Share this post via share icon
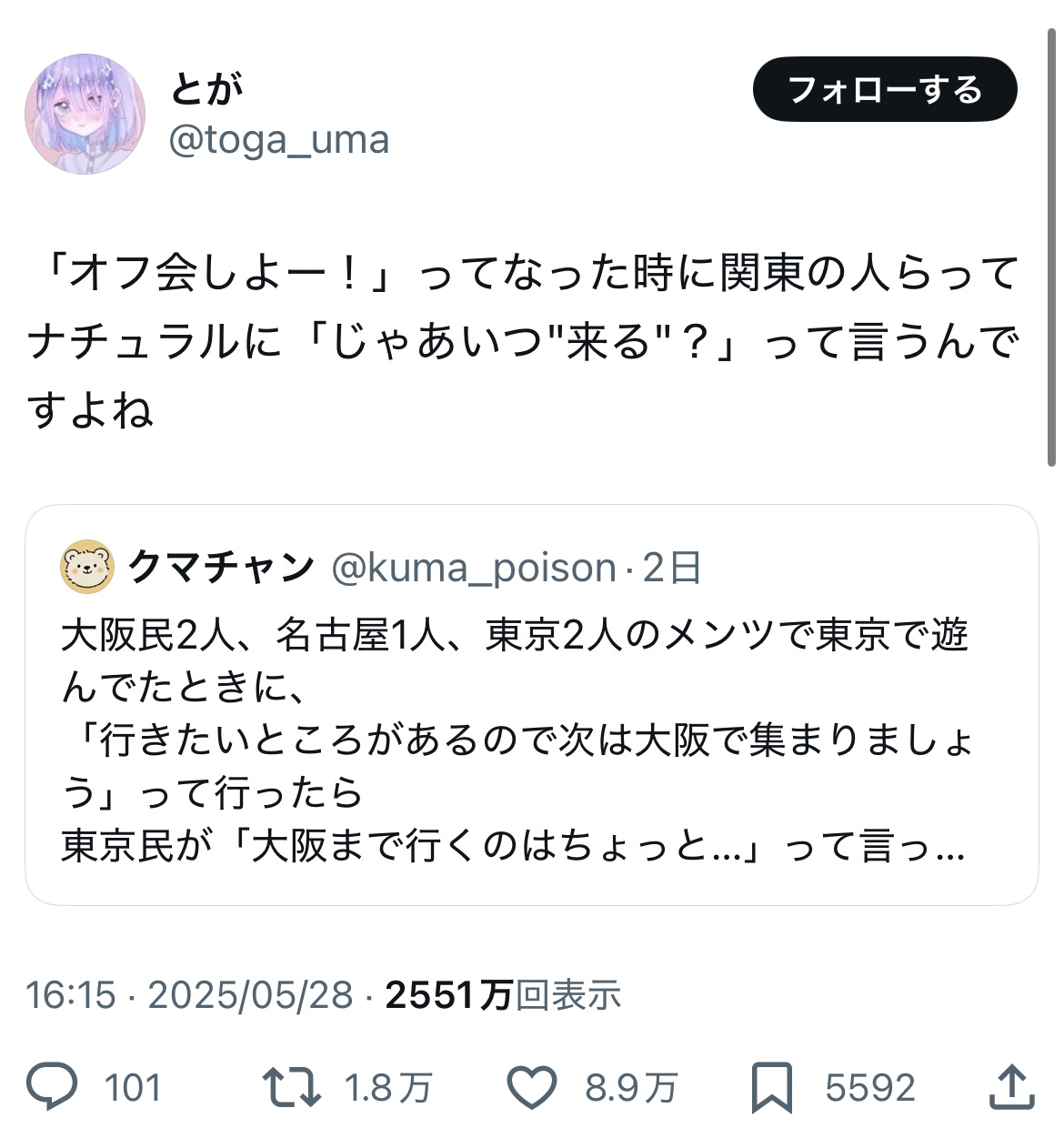Image resolution: width=1064 pixels, height=1148 pixels. click(1011, 1087)
